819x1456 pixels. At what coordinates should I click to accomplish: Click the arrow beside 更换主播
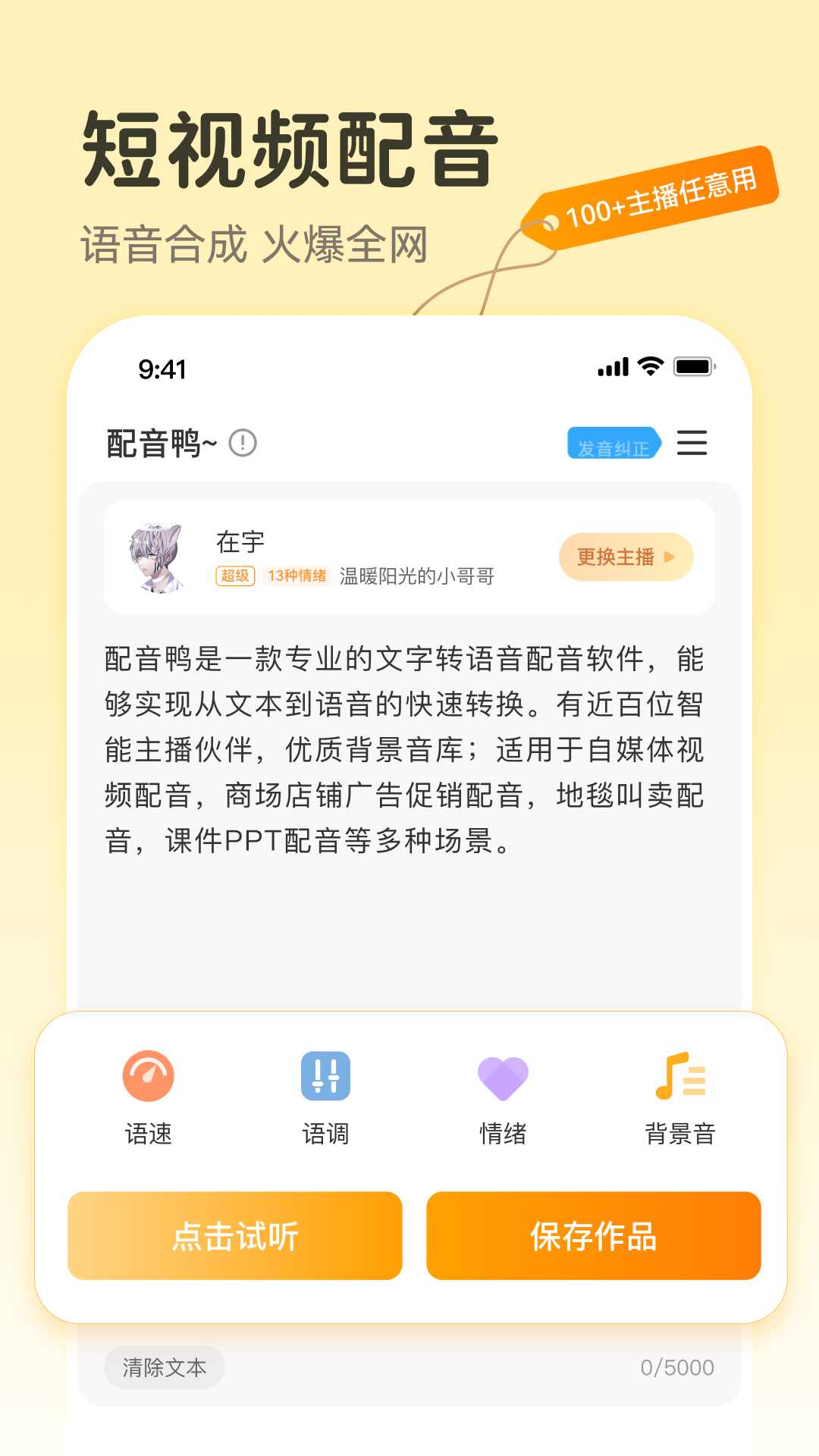pyautogui.click(x=670, y=557)
